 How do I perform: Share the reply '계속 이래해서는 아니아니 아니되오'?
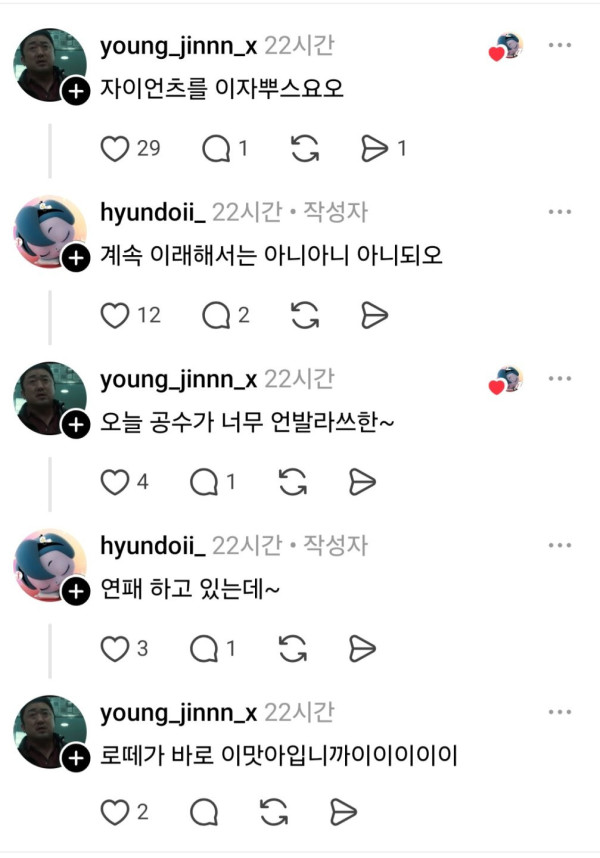(x=373, y=316)
